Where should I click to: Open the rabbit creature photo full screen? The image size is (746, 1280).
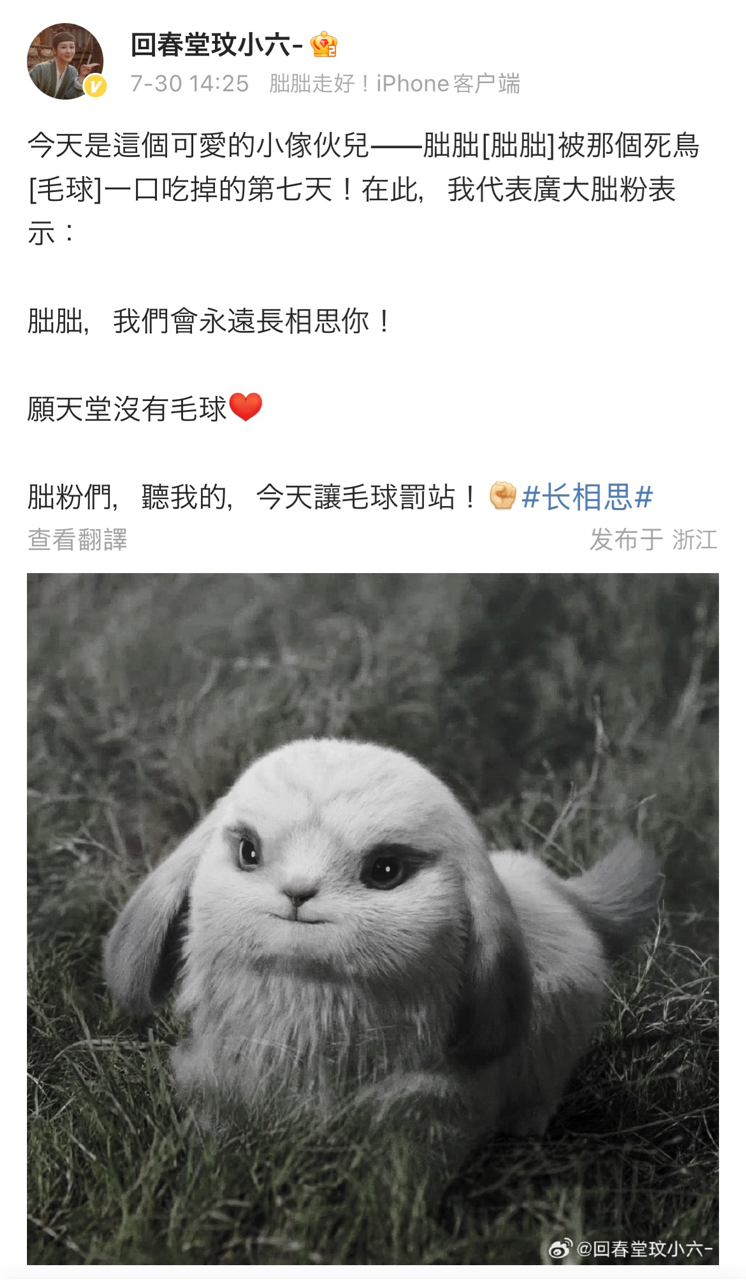coord(372,918)
